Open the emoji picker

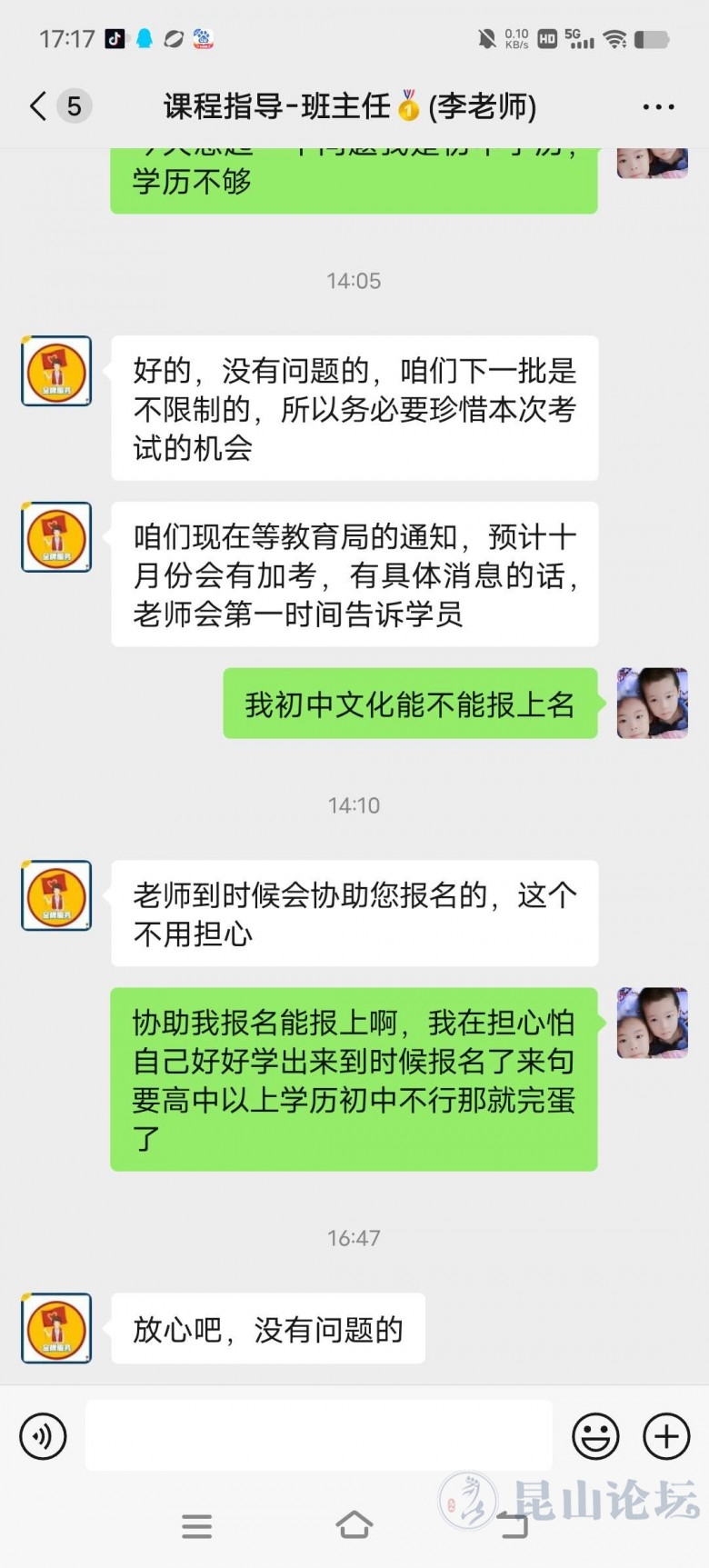pos(595,1436)
